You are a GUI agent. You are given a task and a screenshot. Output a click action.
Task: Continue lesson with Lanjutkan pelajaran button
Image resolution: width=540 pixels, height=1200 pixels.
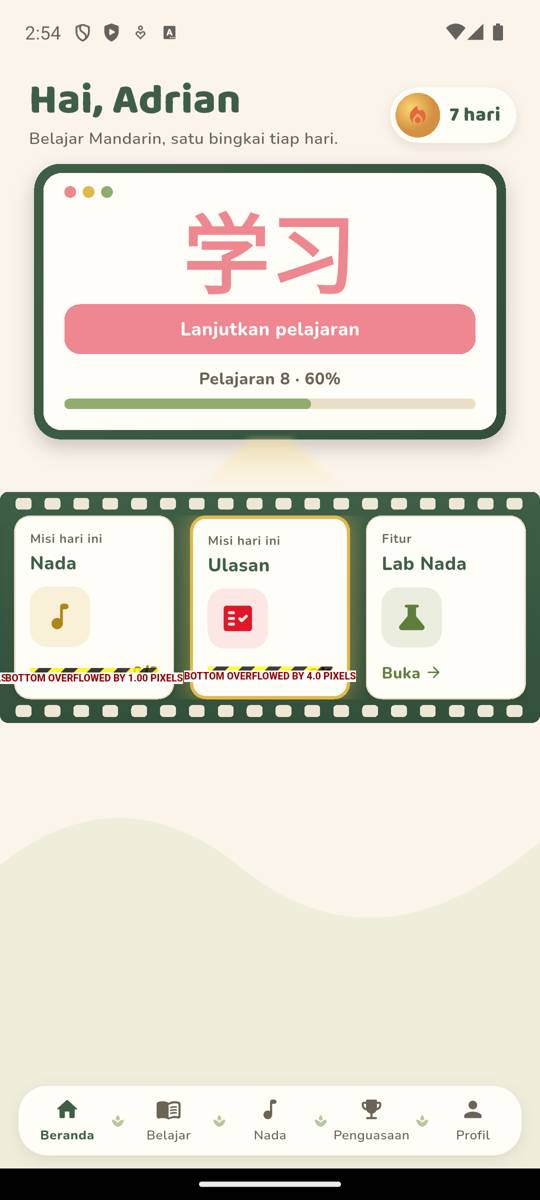click(x=270, y=329)
